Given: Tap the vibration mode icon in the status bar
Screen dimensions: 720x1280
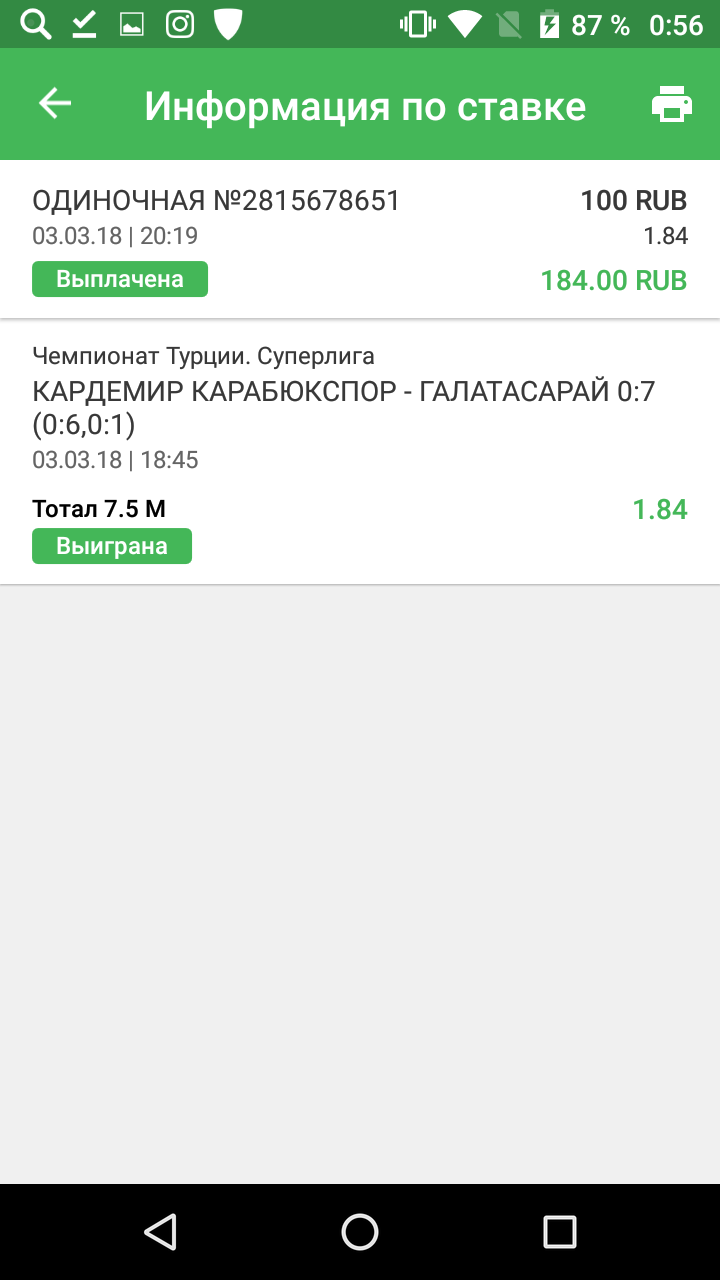Looking at the screenshot, I should [418, 22].
